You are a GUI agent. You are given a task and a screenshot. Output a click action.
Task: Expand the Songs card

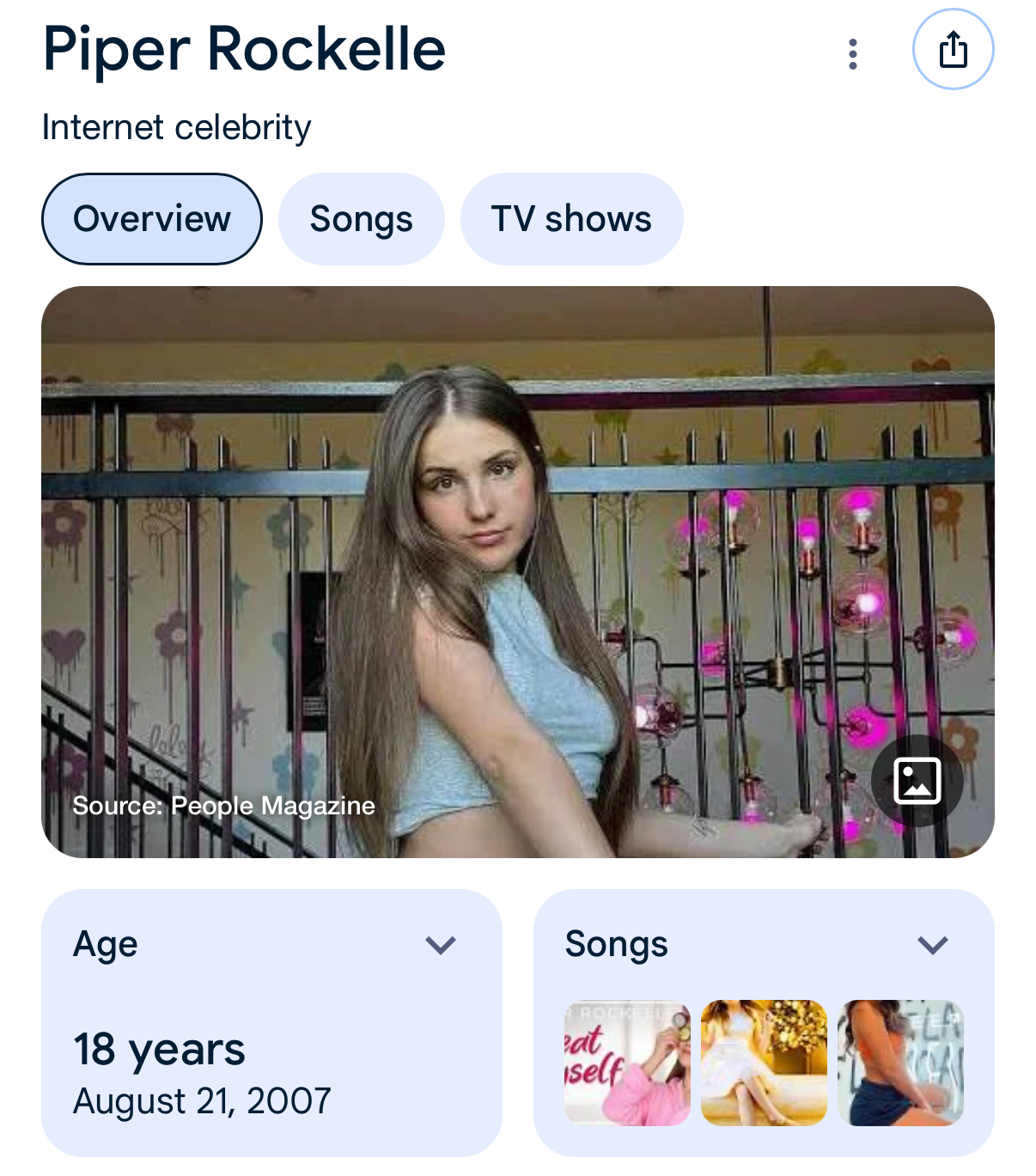[x=932, y=945]
